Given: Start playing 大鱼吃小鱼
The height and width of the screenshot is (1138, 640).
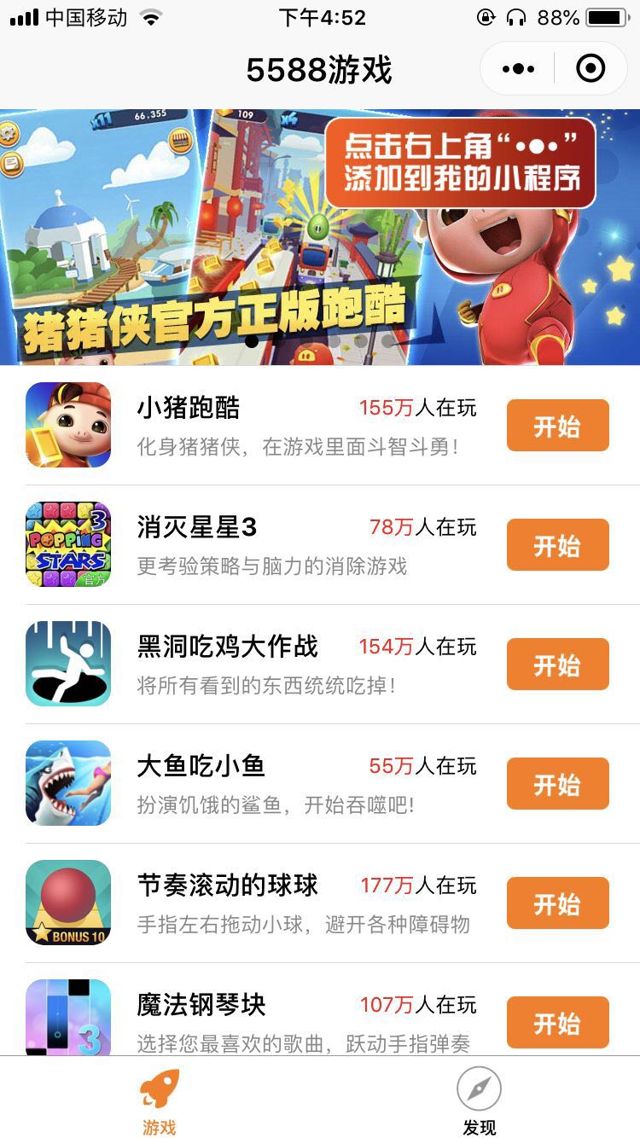Looking at the screenshot, I should (557, 784).
